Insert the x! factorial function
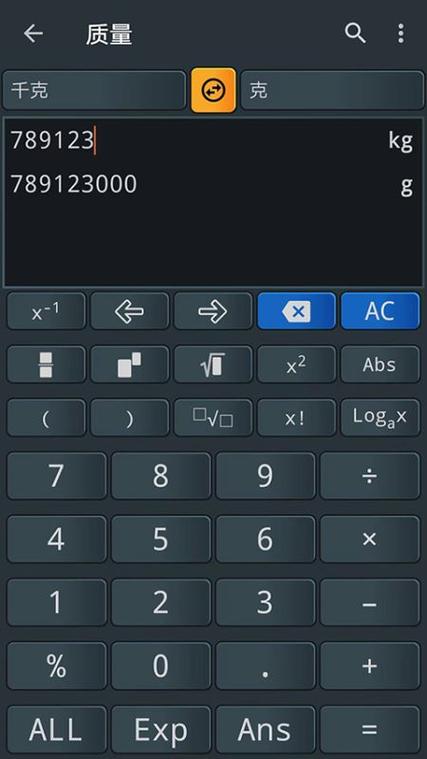 click(x=296, y=418)
